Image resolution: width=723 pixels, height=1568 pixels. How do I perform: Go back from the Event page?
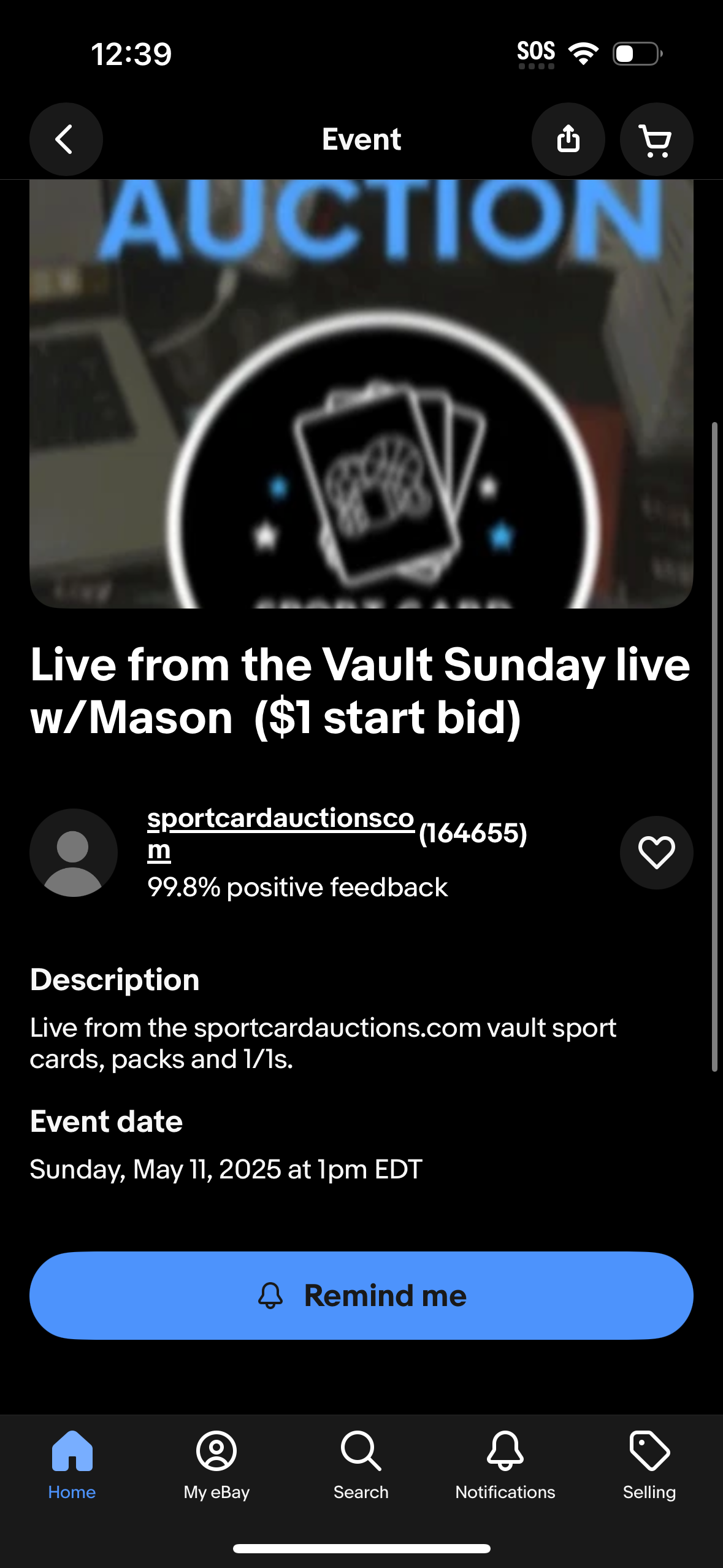tap(66, 139)
